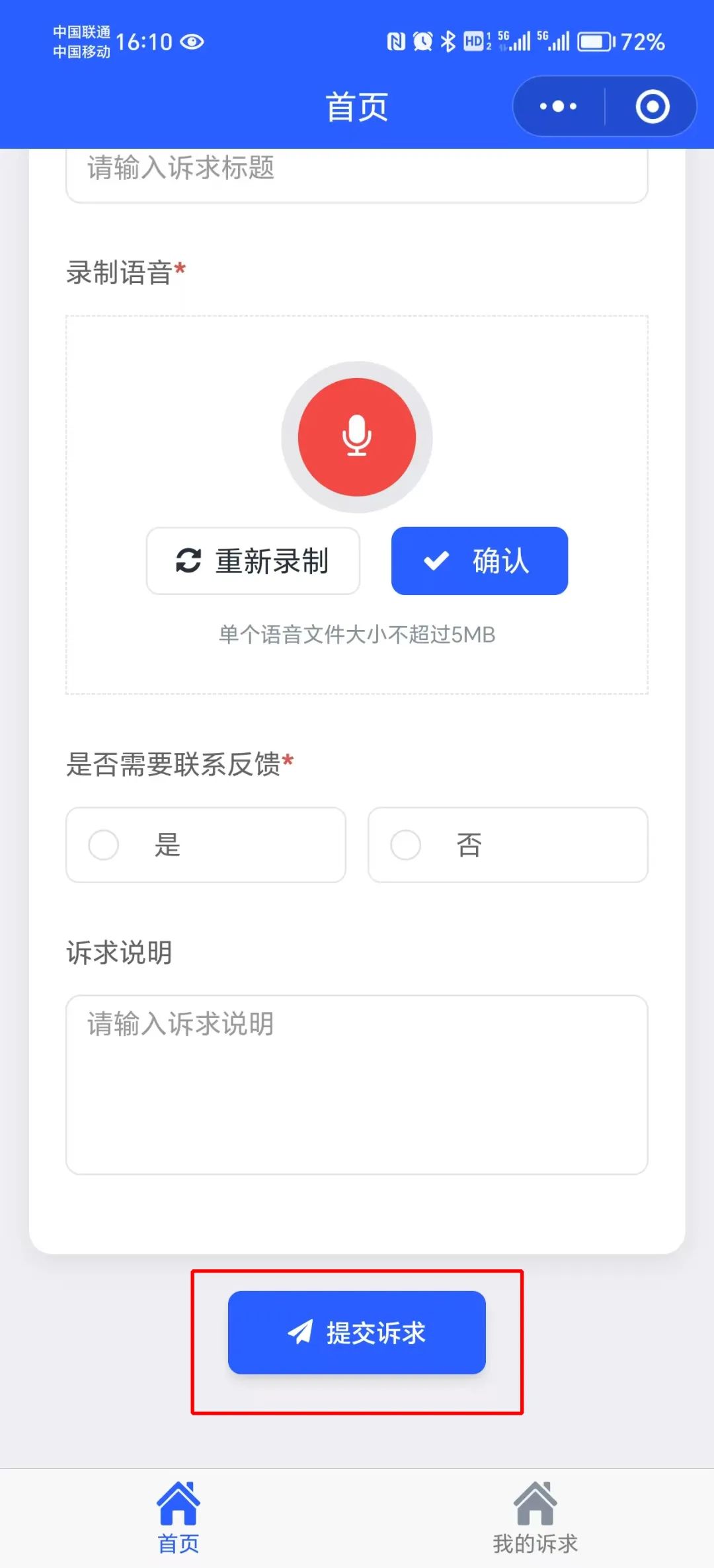Open the mini program more options menu
Viewport: 714px width, 1568px height.
click(x=559, y=106)
